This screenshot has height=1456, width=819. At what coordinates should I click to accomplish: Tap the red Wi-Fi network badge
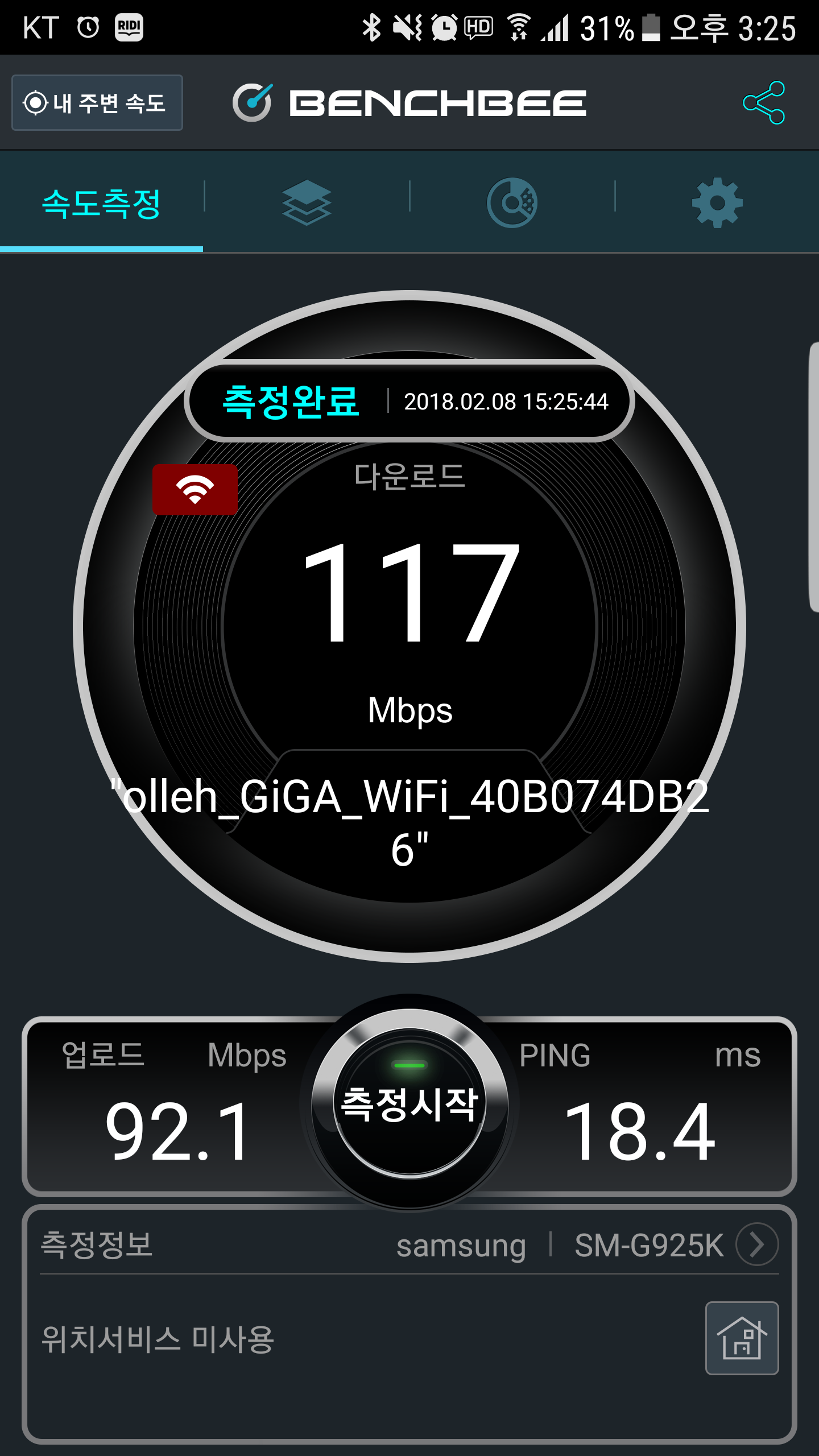pos(195,489)
